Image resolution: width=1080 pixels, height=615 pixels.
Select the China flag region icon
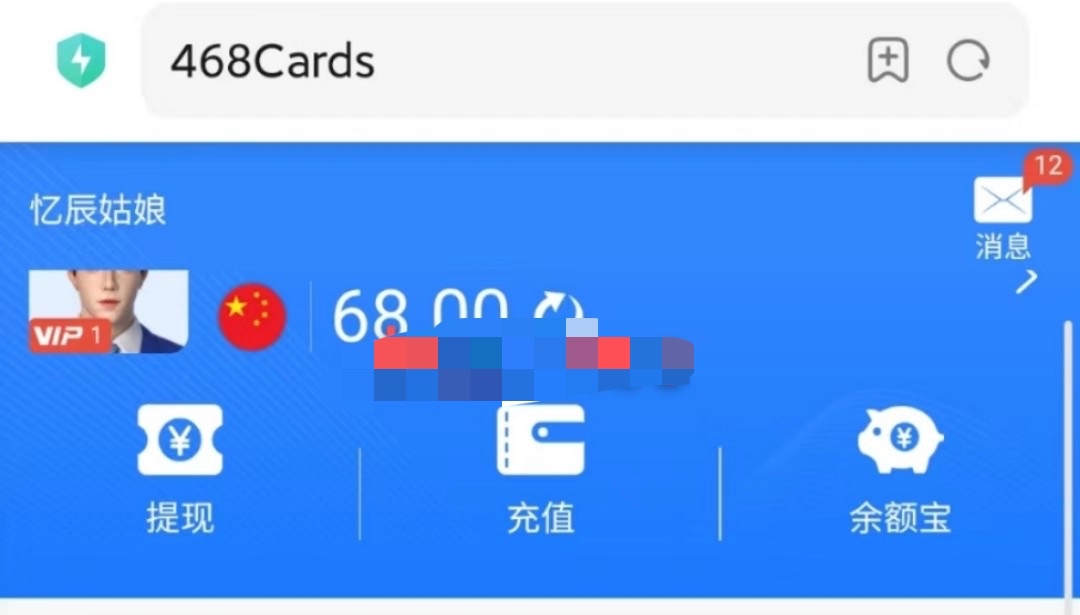pyautogui.click(x=252, y=316)
